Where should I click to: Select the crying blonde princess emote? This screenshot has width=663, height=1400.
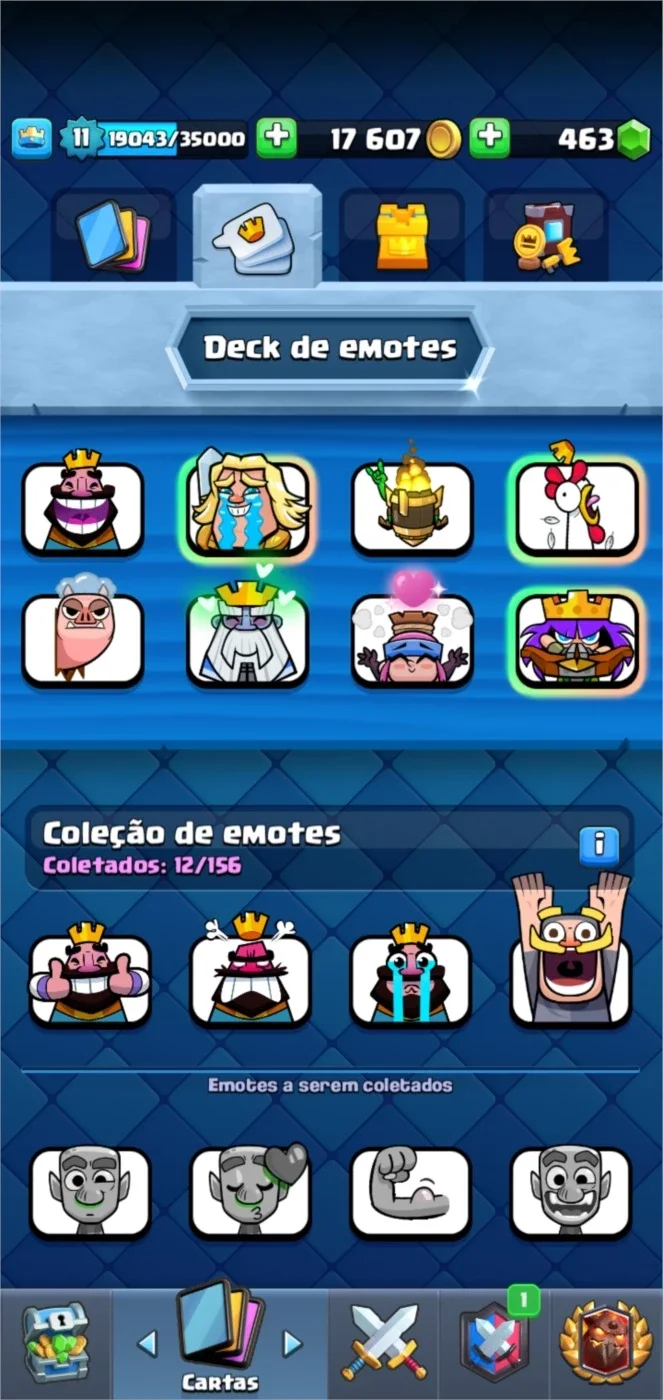[247, 503]
